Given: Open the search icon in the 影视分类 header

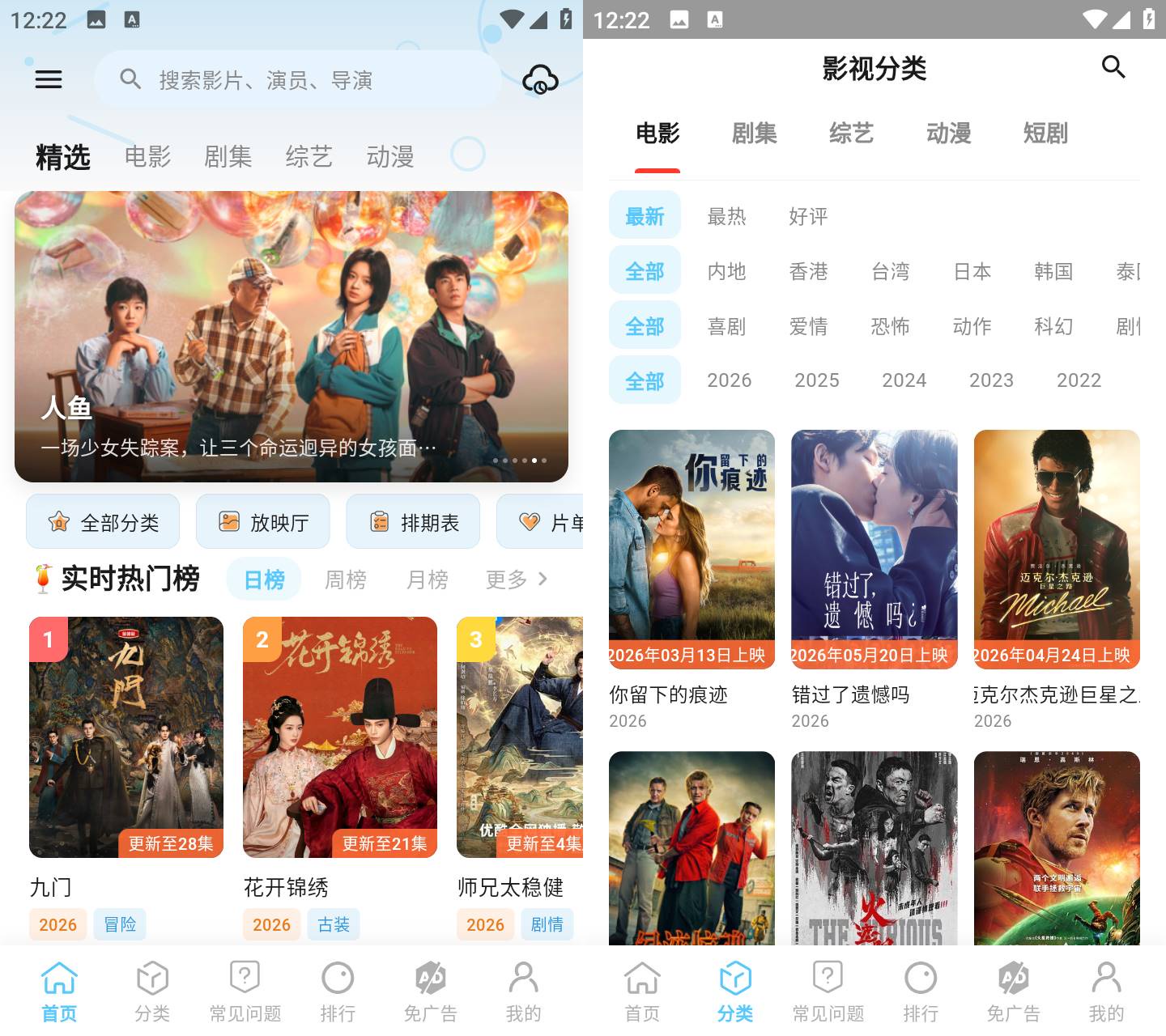Looking at the screenshot, I should click(x=1113, y=67).
